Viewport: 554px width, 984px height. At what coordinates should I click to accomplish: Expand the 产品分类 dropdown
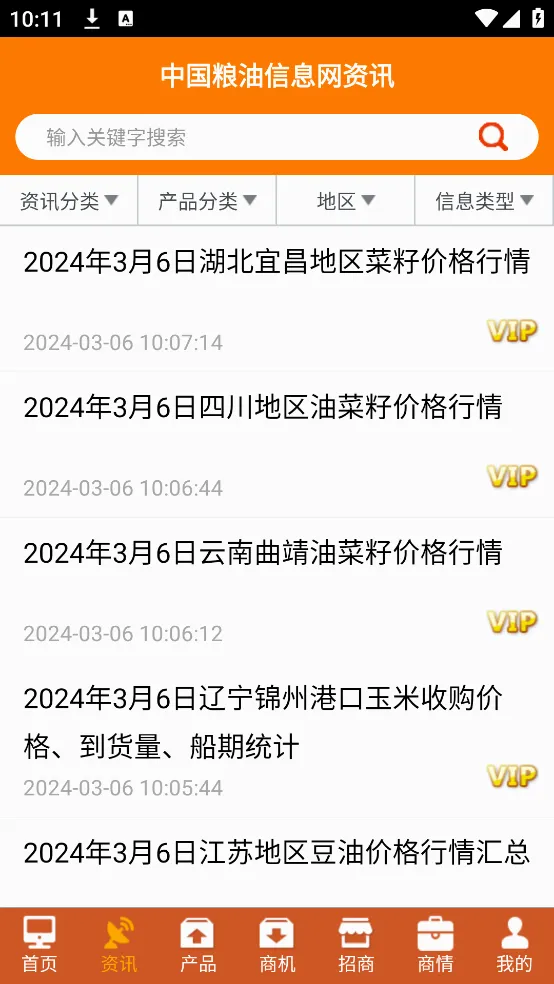[207, 201]
